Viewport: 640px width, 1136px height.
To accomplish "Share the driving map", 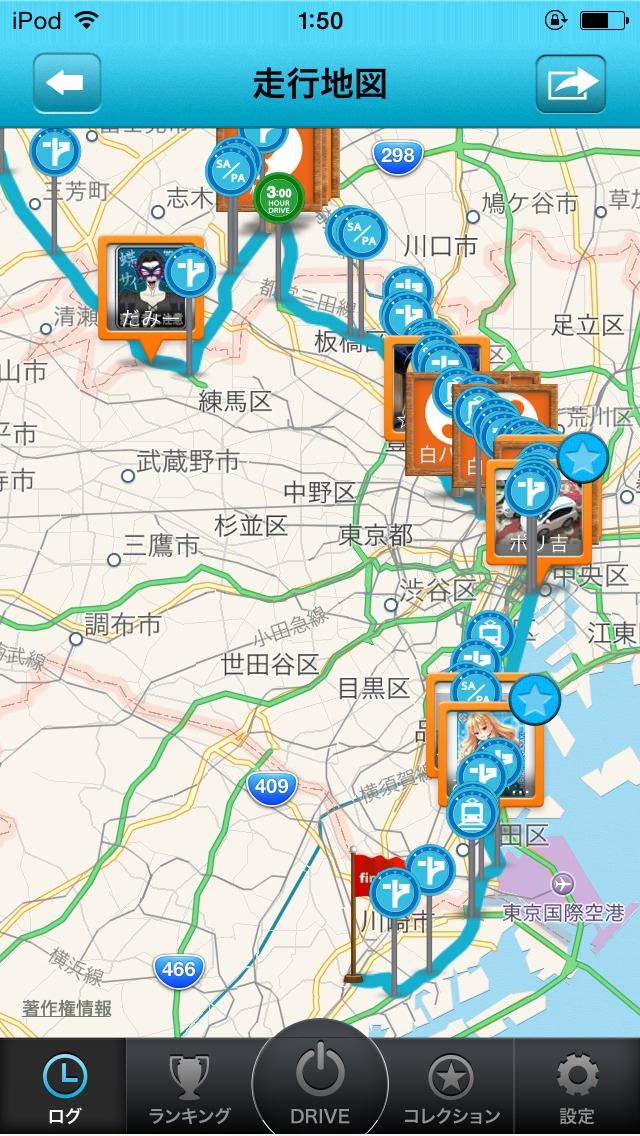I will pyautogui.click(x=571, y=83).
